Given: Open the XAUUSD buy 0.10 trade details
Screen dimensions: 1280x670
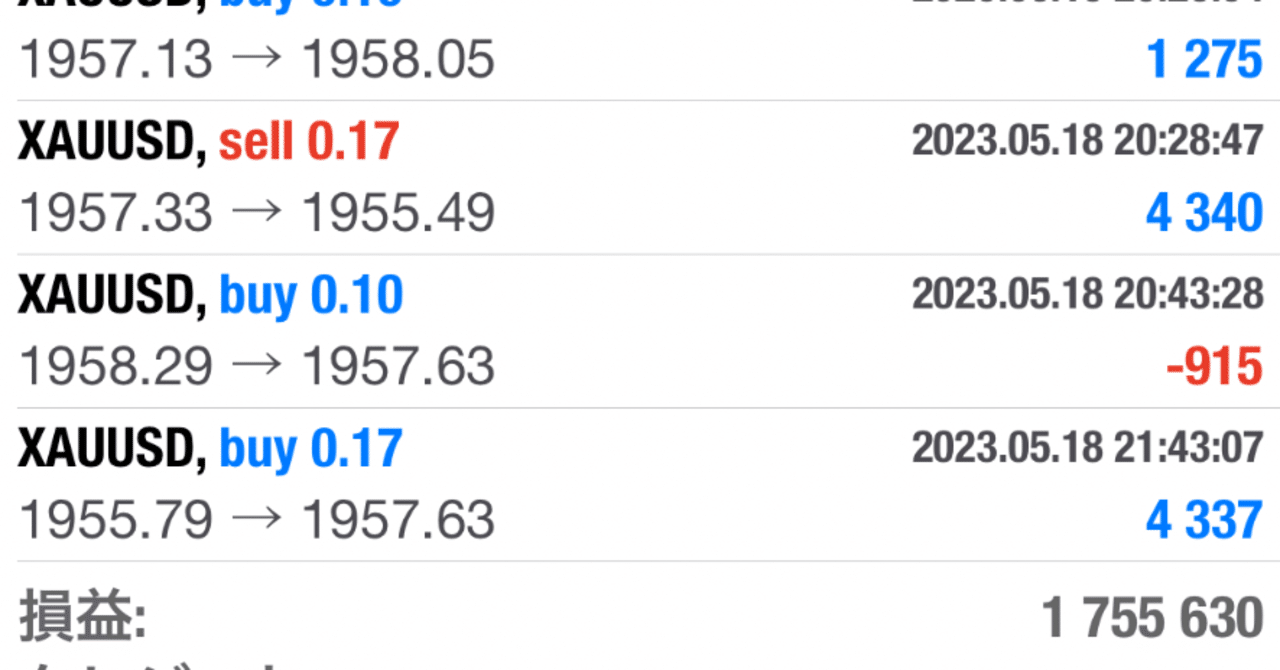Looking at the screenshot, I should pyautogui.click(x=640, y=331).
